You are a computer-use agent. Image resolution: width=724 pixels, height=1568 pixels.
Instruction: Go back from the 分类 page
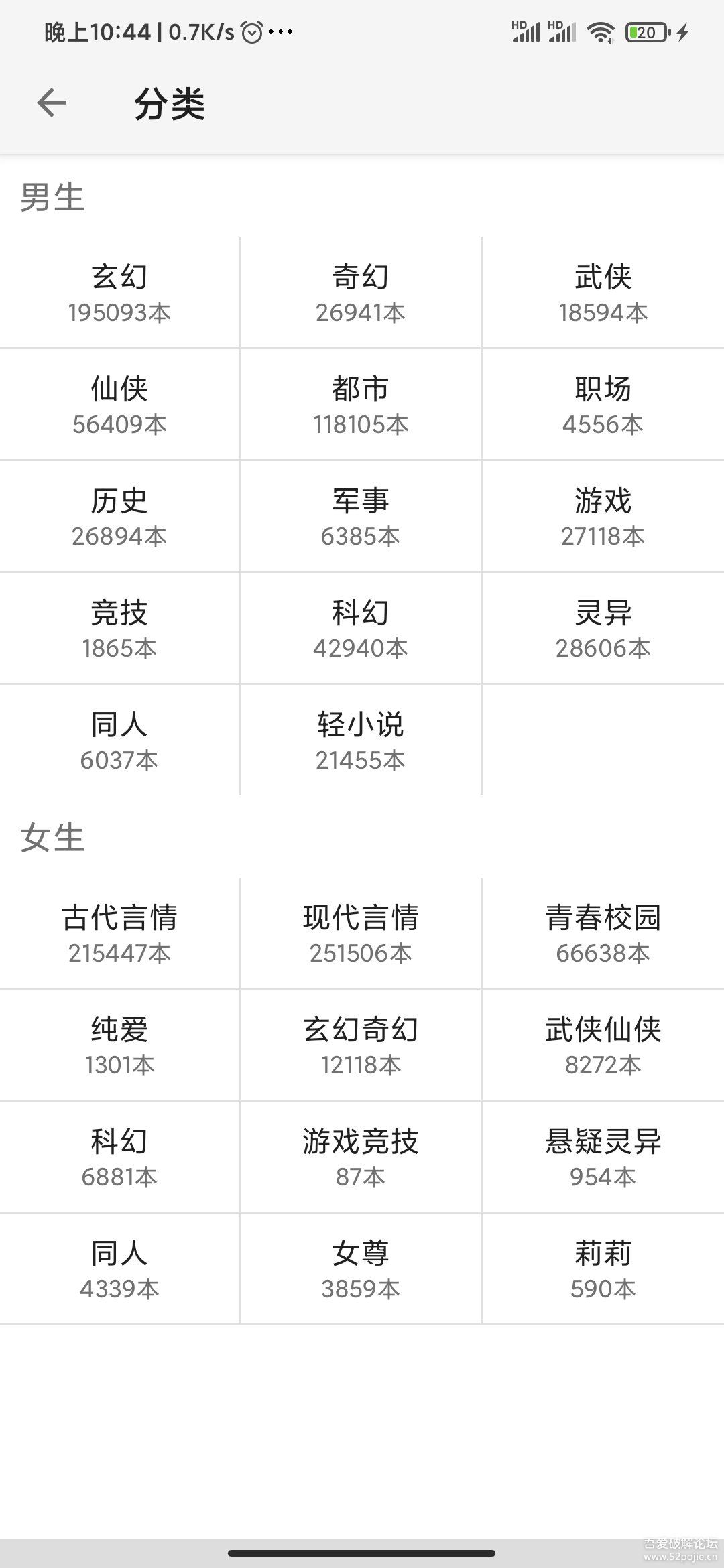point(52,103)
